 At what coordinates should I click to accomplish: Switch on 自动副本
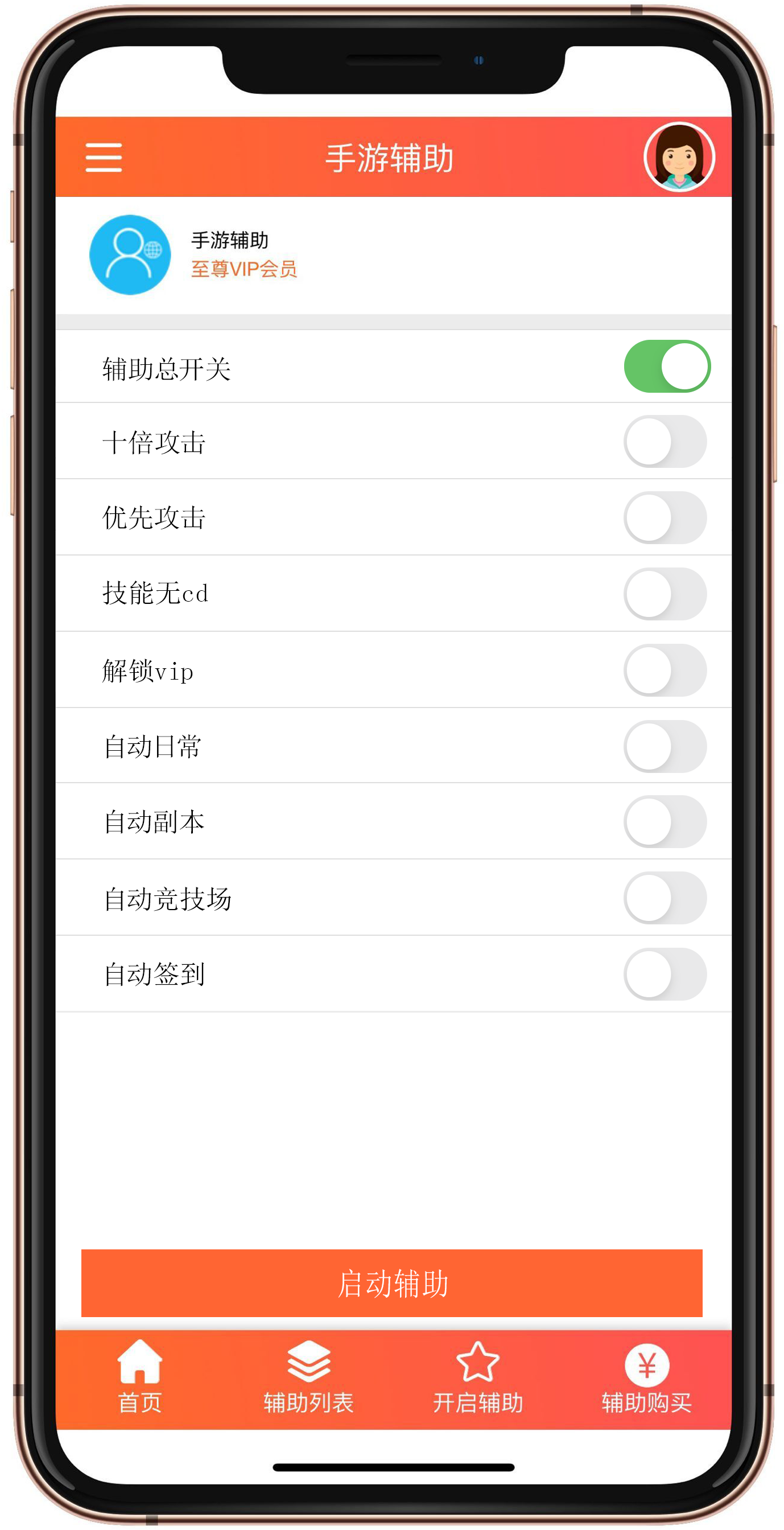click(x=665, y=822)
